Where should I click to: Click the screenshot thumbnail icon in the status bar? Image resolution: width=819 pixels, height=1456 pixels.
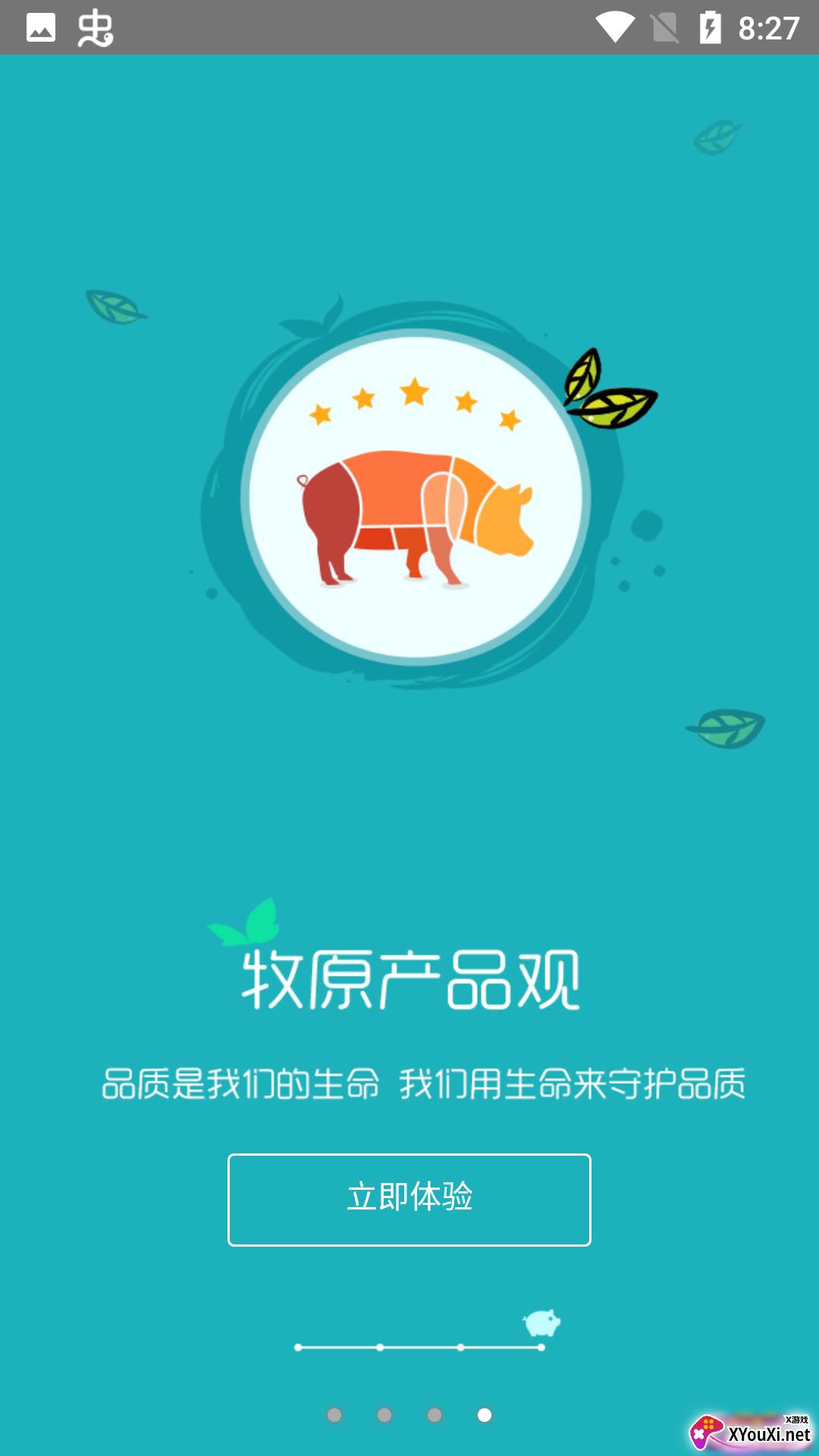click(42, 27)
